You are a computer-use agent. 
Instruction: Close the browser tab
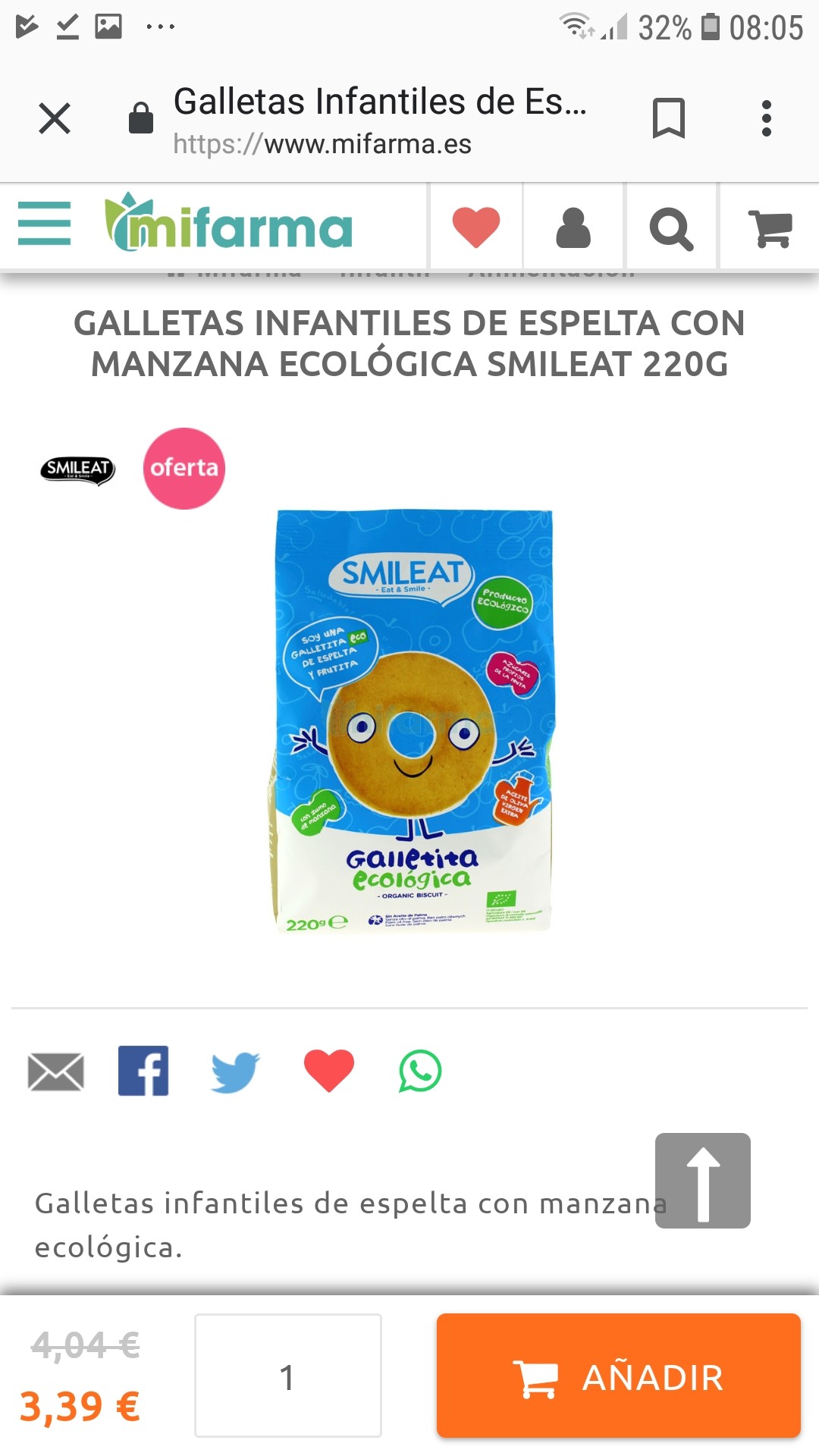(55, 118)
